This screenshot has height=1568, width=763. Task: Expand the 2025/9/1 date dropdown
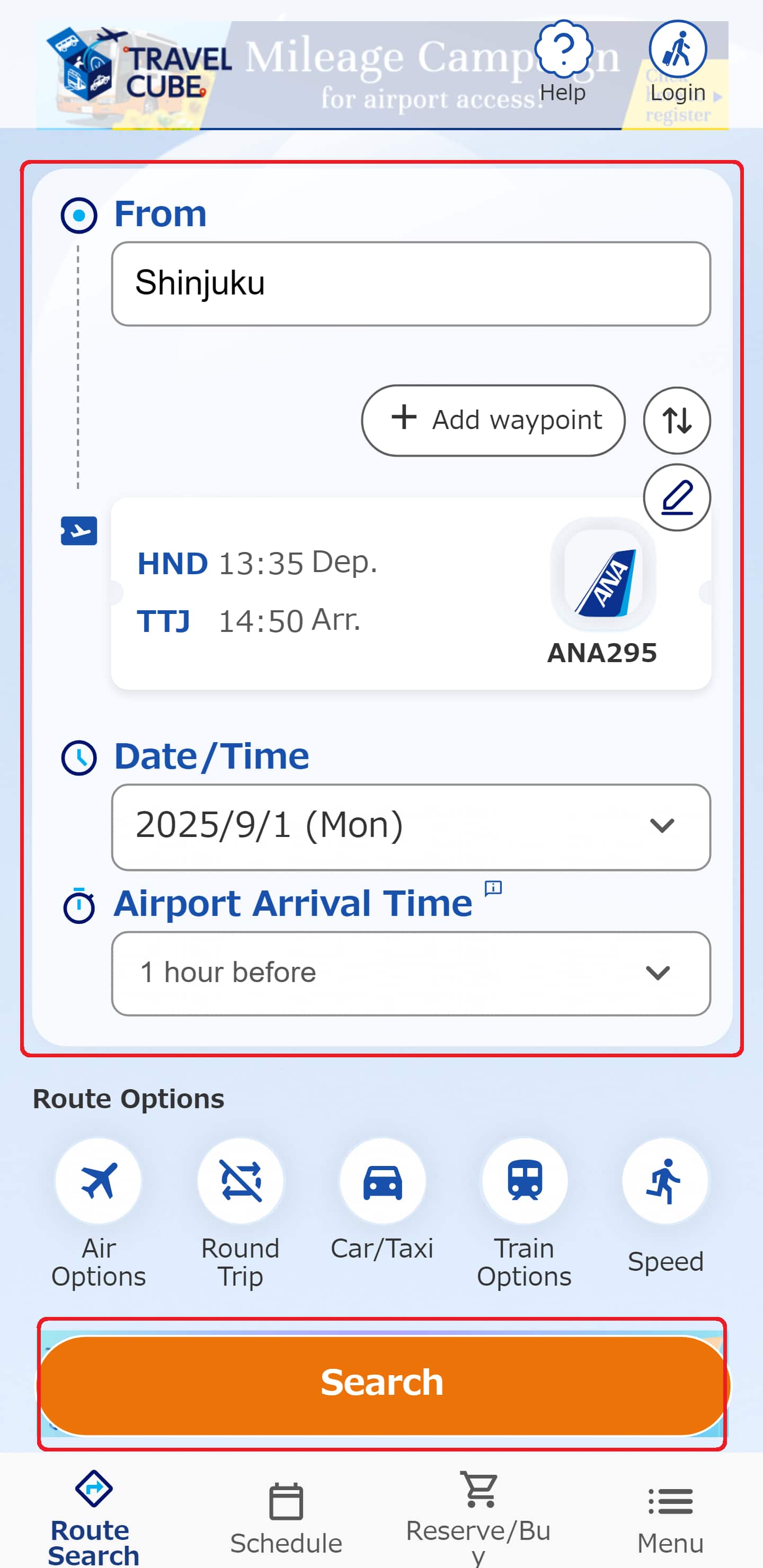411,826
